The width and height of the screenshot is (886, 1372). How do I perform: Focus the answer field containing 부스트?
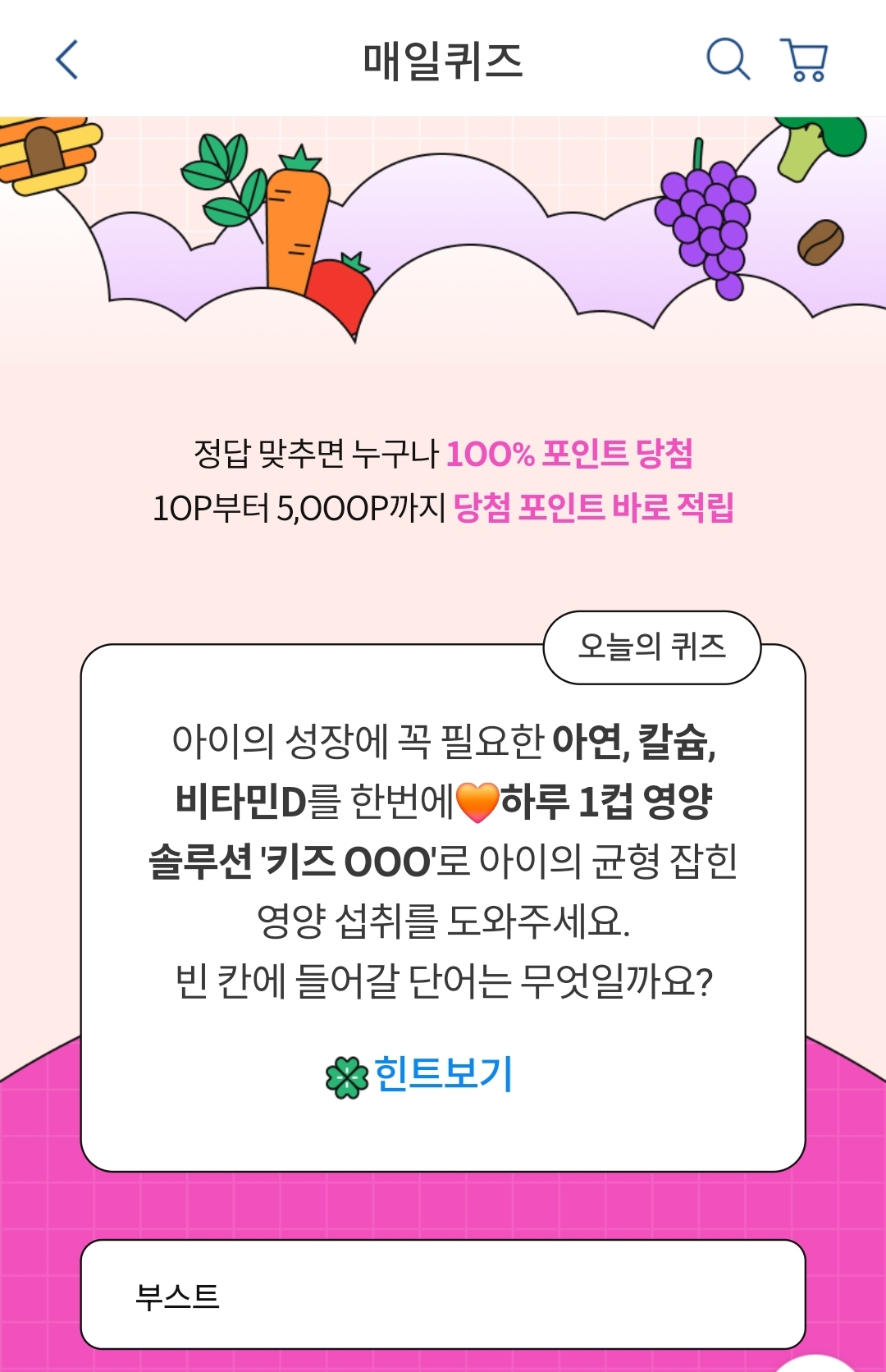443,1296
